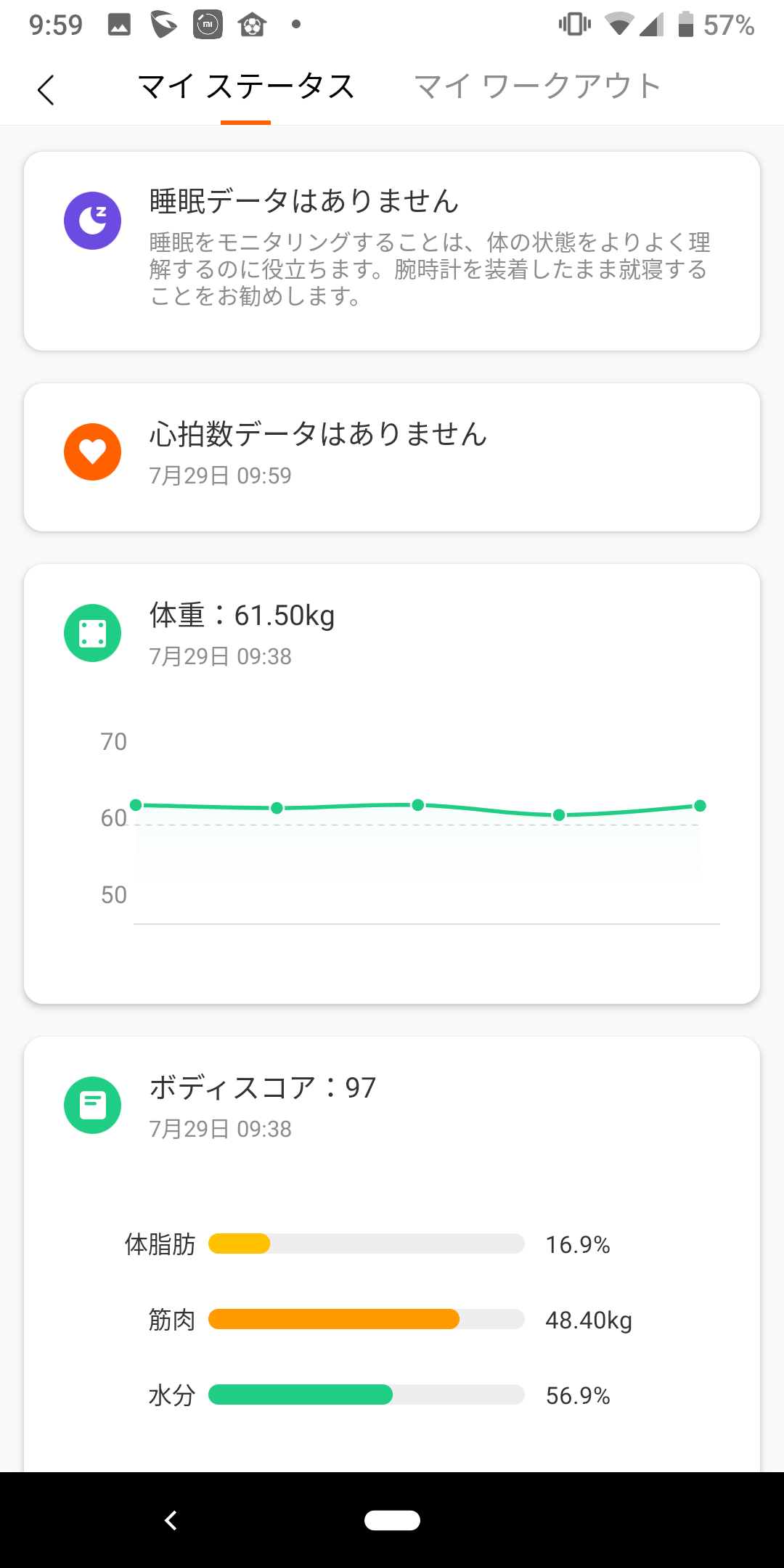This screenshot has height=1568, width=784.
Task: Switch to the マイ ワークアウト tab
Action: tap(537, 86)
